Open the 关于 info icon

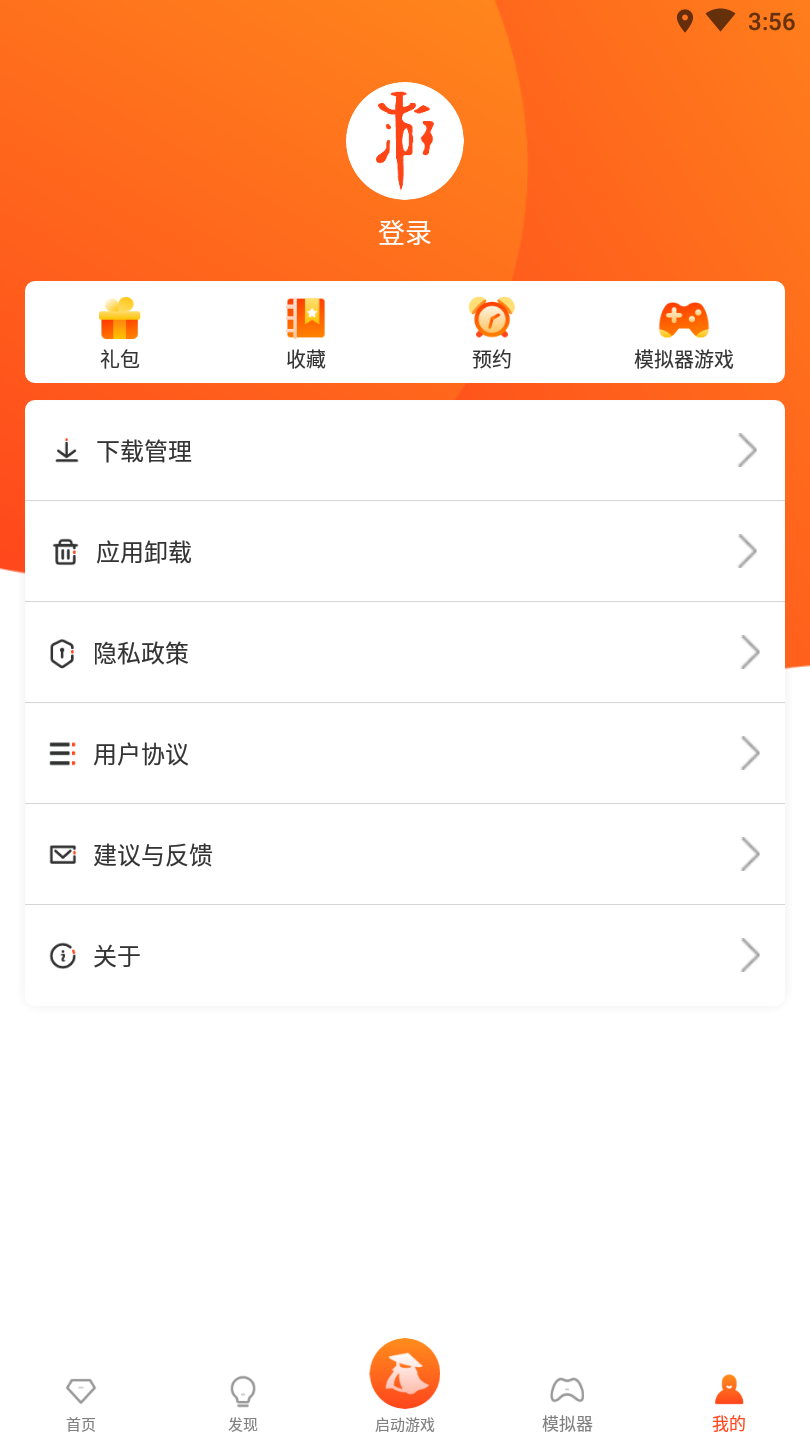coord(65,956)
